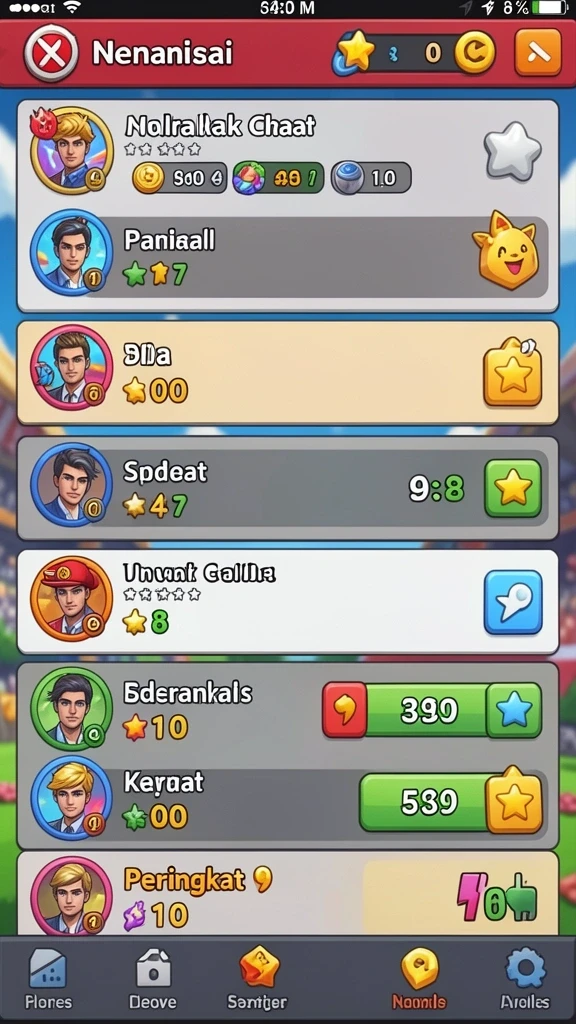Switch to the Plones tab
Screen dimensions: 576x1024
point(48,979)
